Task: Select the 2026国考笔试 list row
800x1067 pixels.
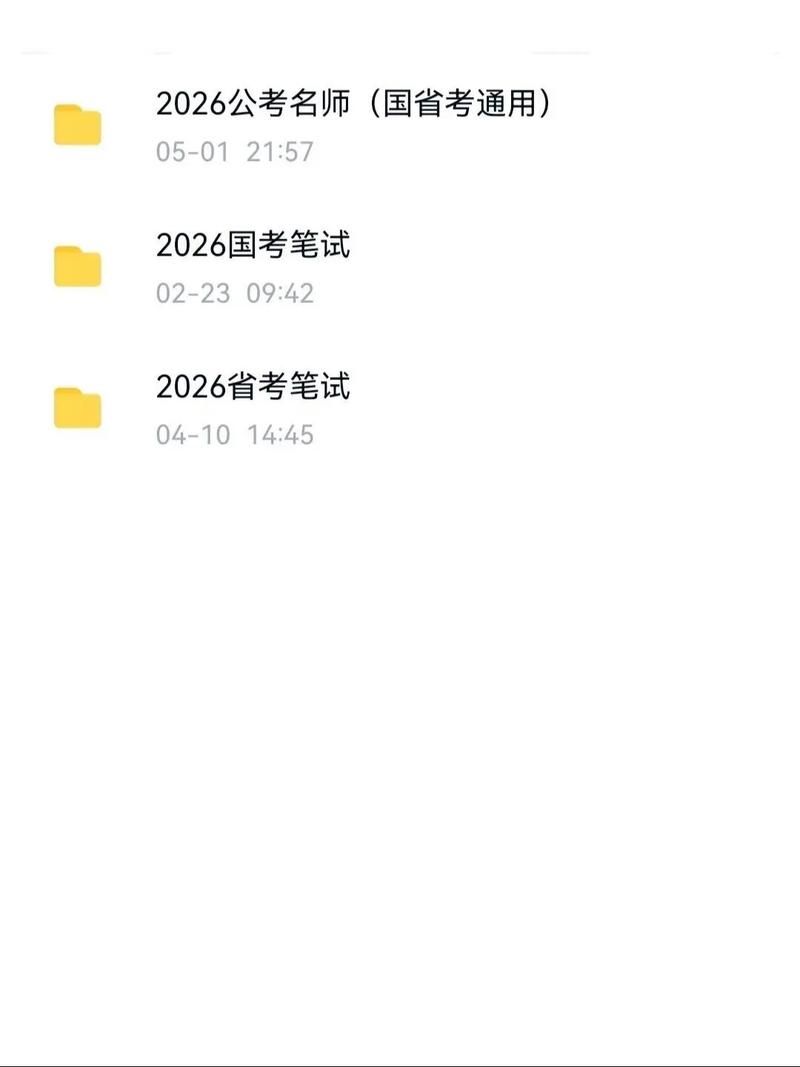Action: coord(400,264)
